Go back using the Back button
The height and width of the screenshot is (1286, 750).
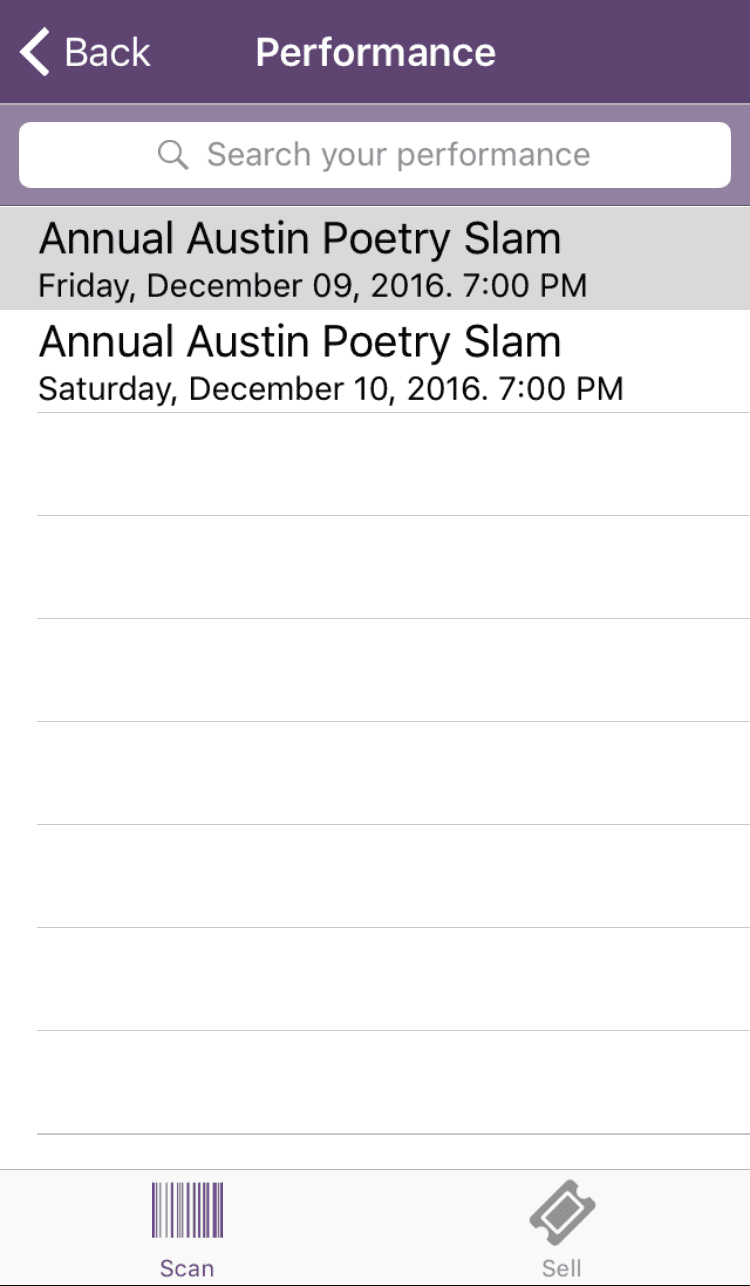85,52
